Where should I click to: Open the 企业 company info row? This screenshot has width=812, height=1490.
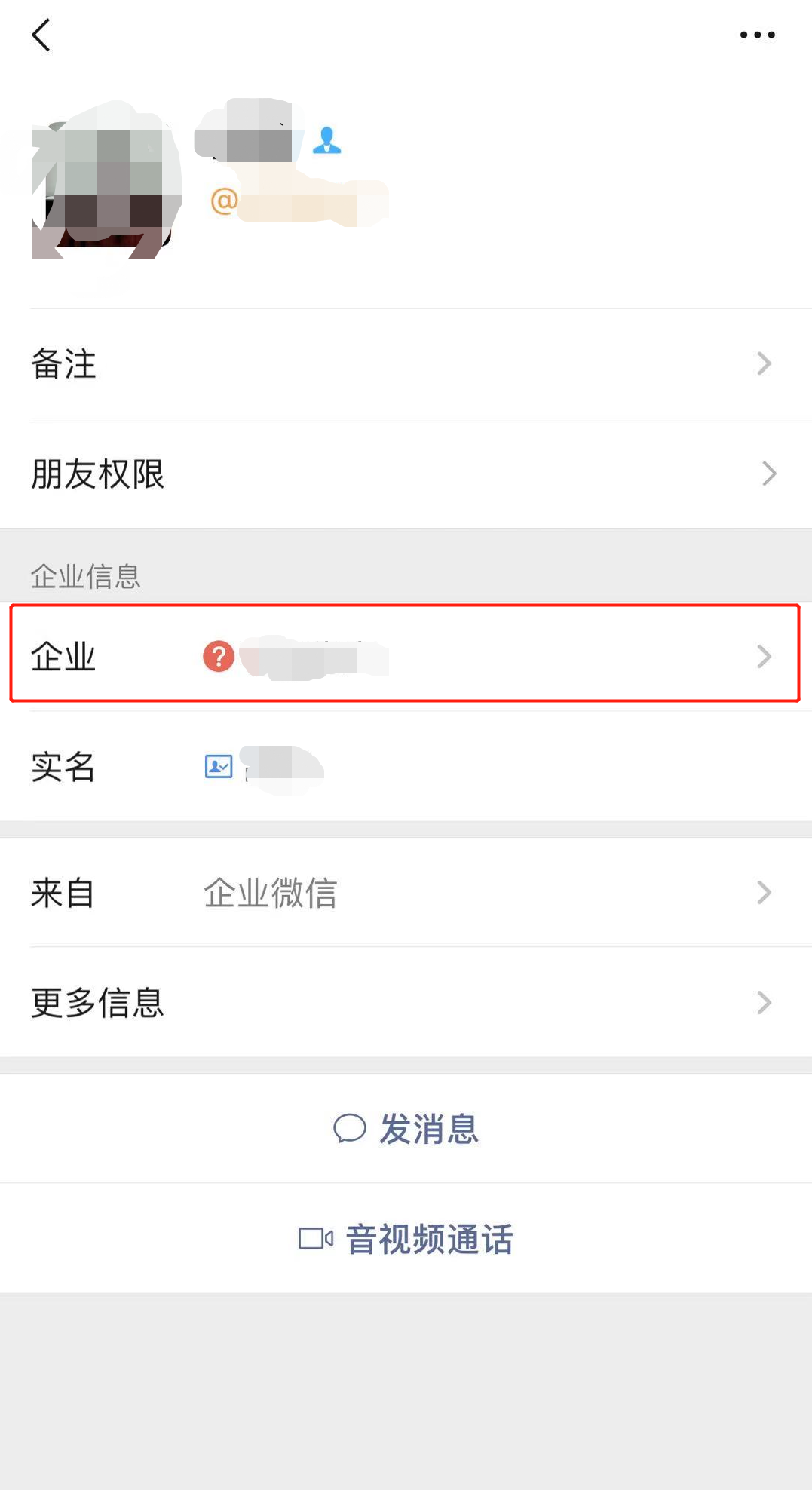point(406,655)
